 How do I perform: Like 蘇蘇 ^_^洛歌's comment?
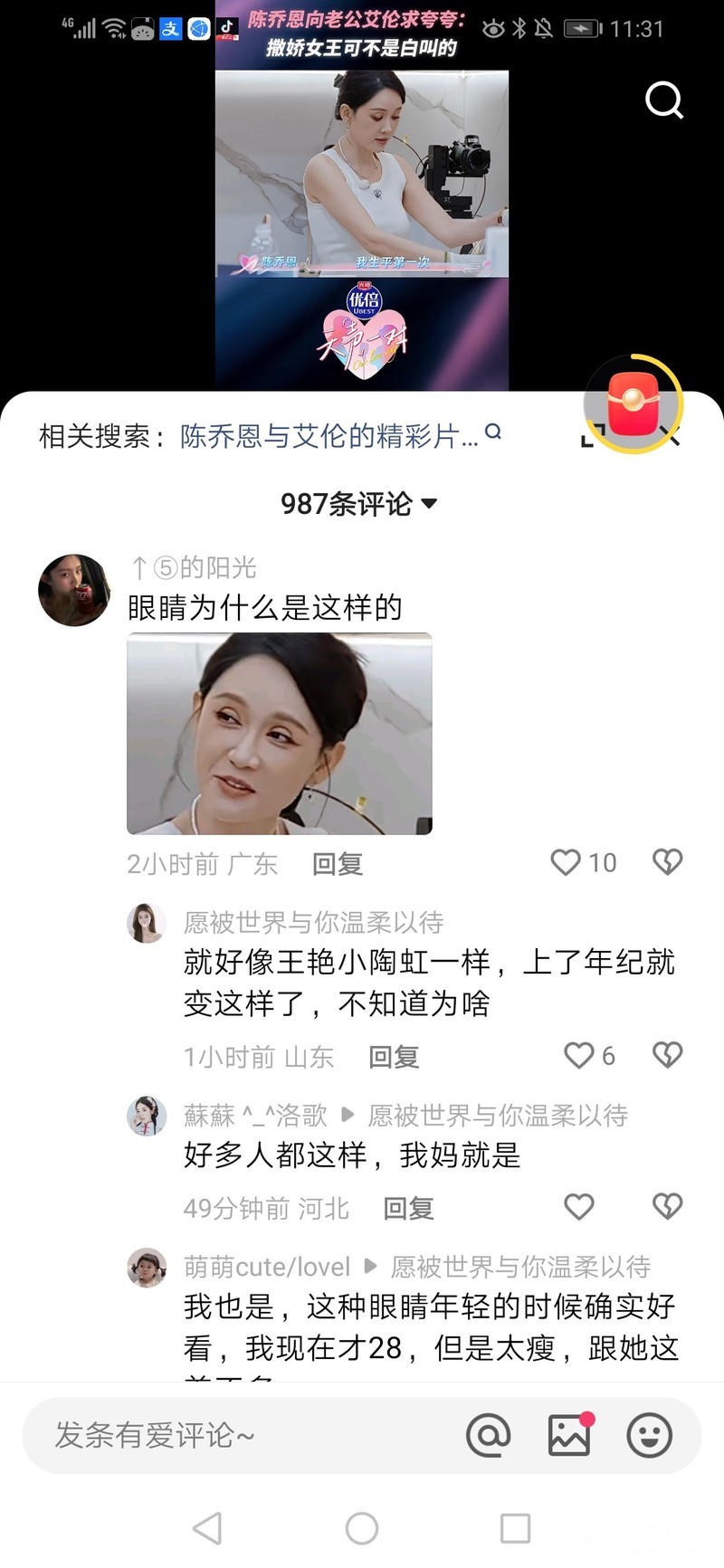(579, 1206)
